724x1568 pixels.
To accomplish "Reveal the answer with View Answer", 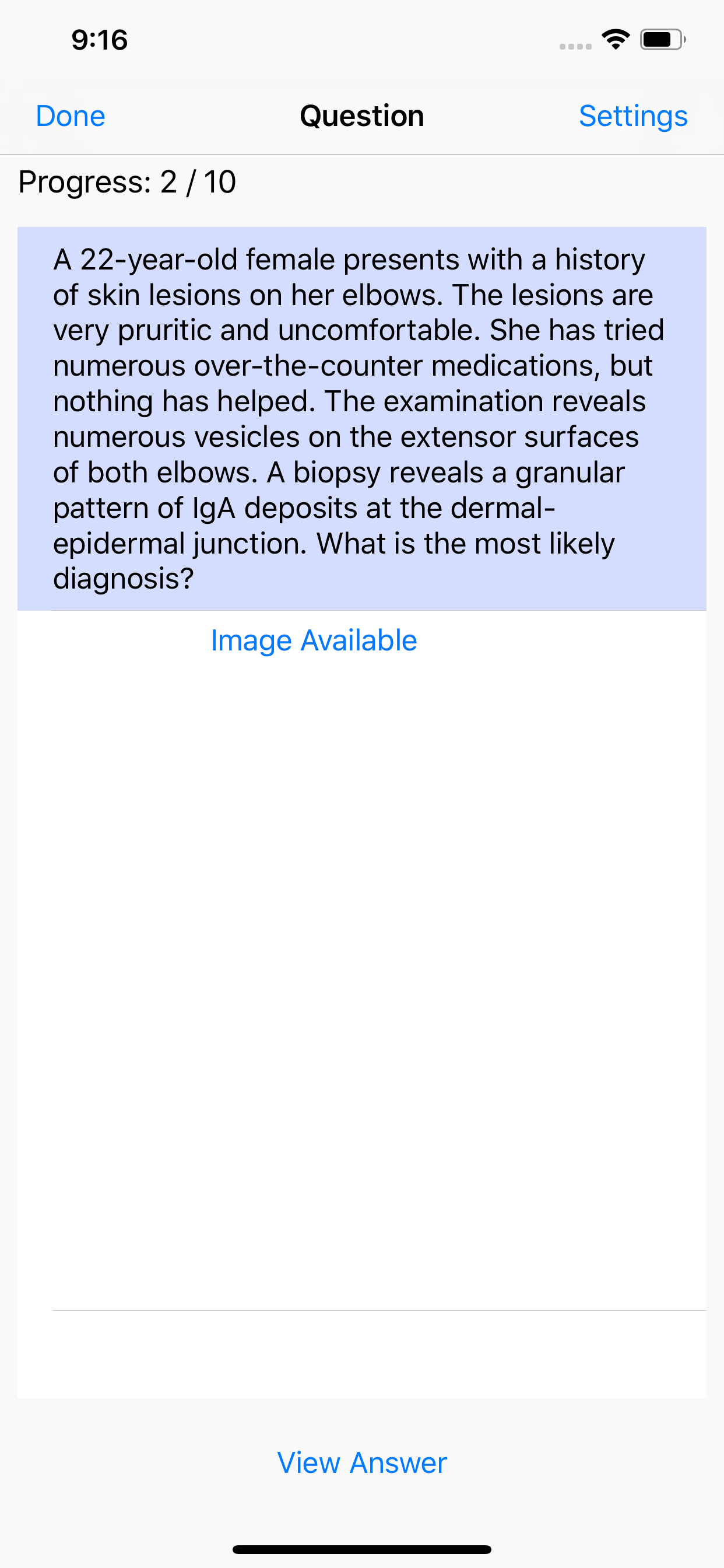I will coord(361,1462).
